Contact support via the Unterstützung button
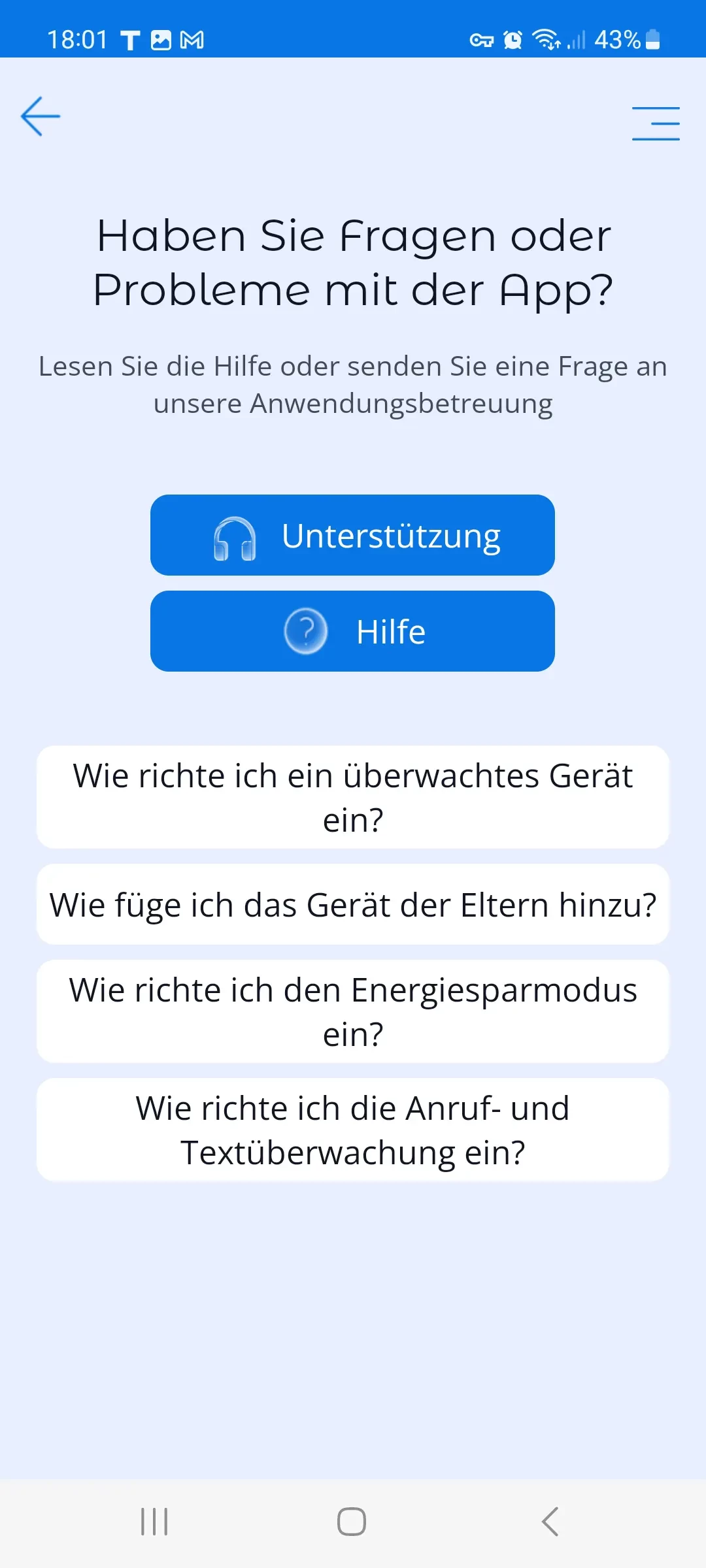Viewport: 706px width, 1568px height. coord(352,535)
